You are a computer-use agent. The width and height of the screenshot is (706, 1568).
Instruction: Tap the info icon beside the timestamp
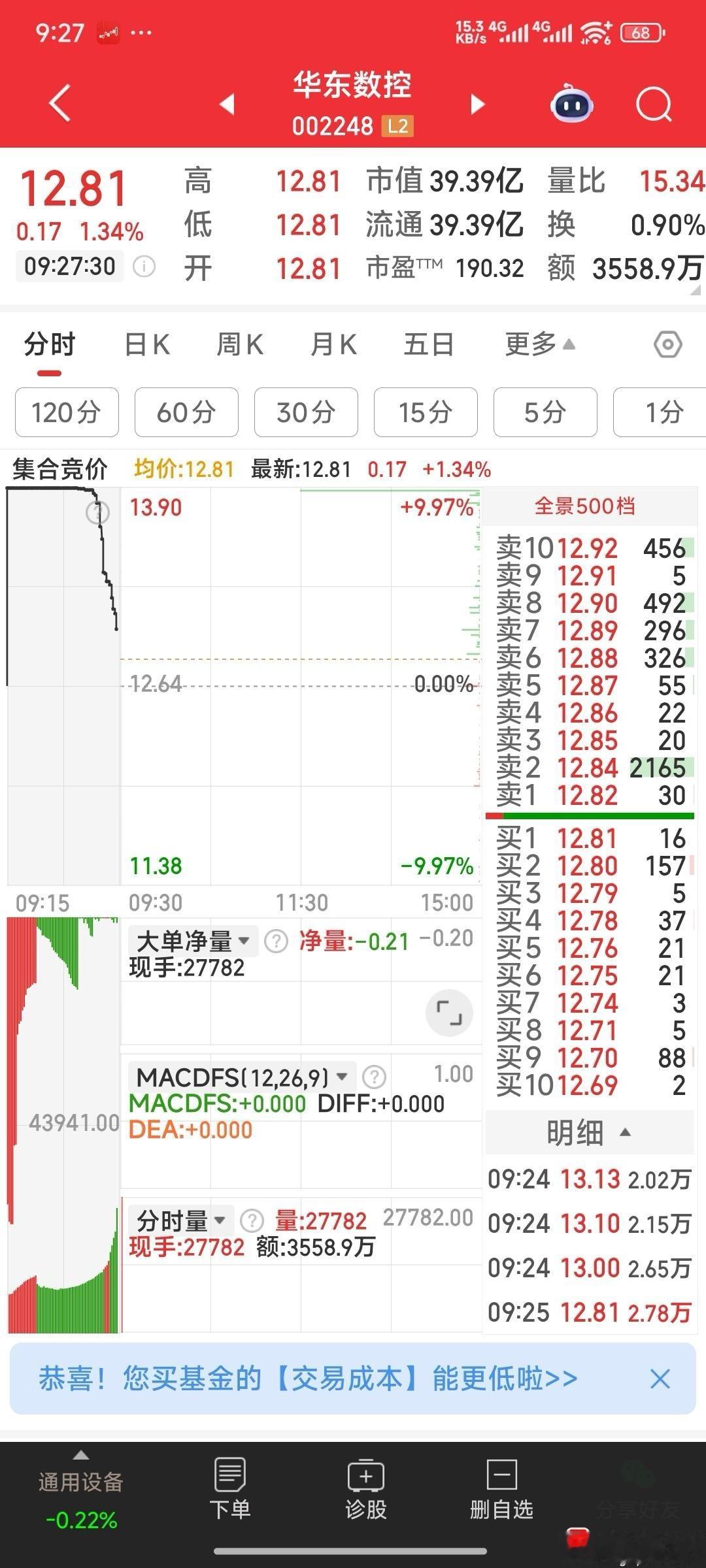click(143, 266)
